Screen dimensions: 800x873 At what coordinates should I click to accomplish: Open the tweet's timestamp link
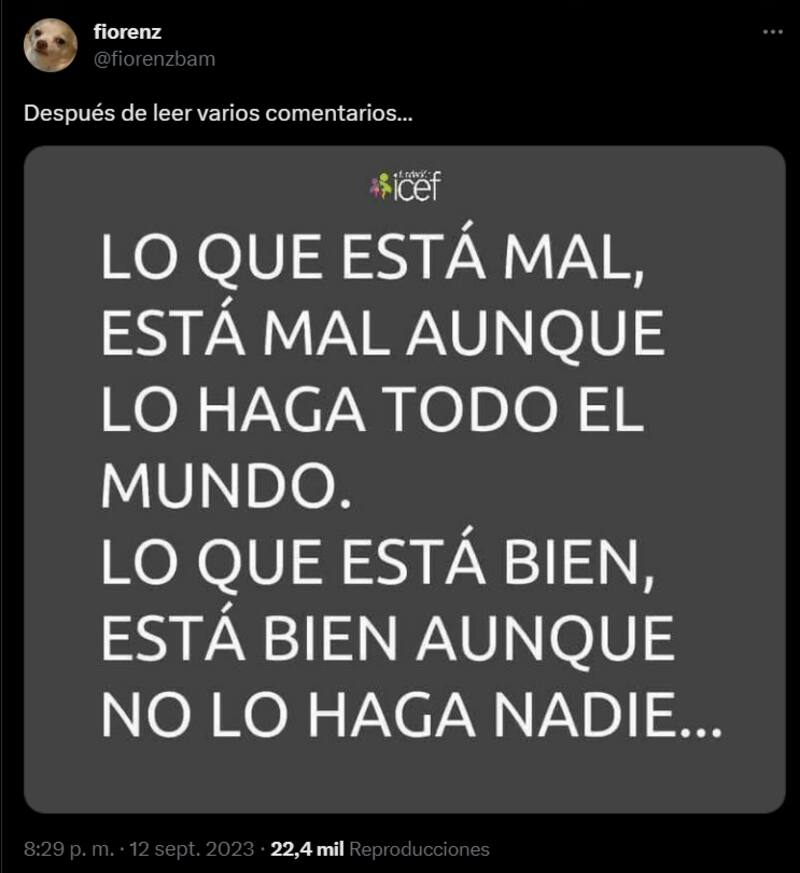137,849
